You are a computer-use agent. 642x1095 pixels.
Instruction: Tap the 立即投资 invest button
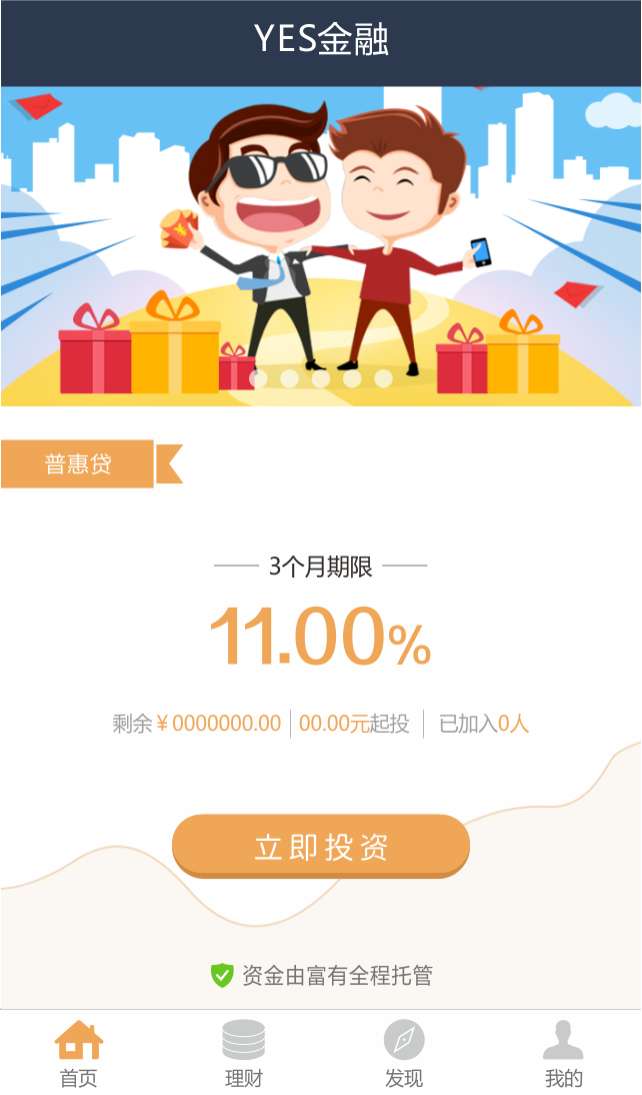coord(320,846)
